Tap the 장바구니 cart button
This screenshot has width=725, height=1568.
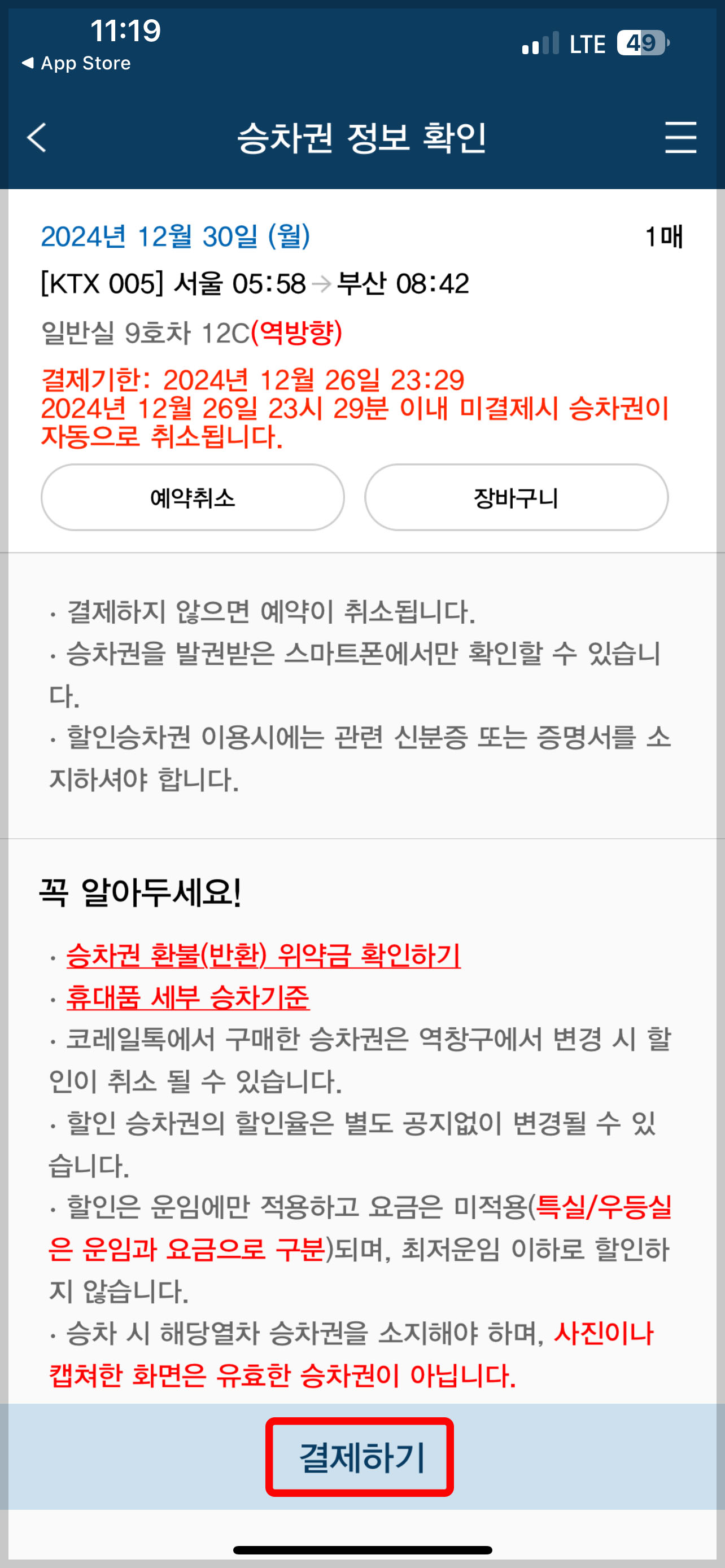click(x=515, y=497)
